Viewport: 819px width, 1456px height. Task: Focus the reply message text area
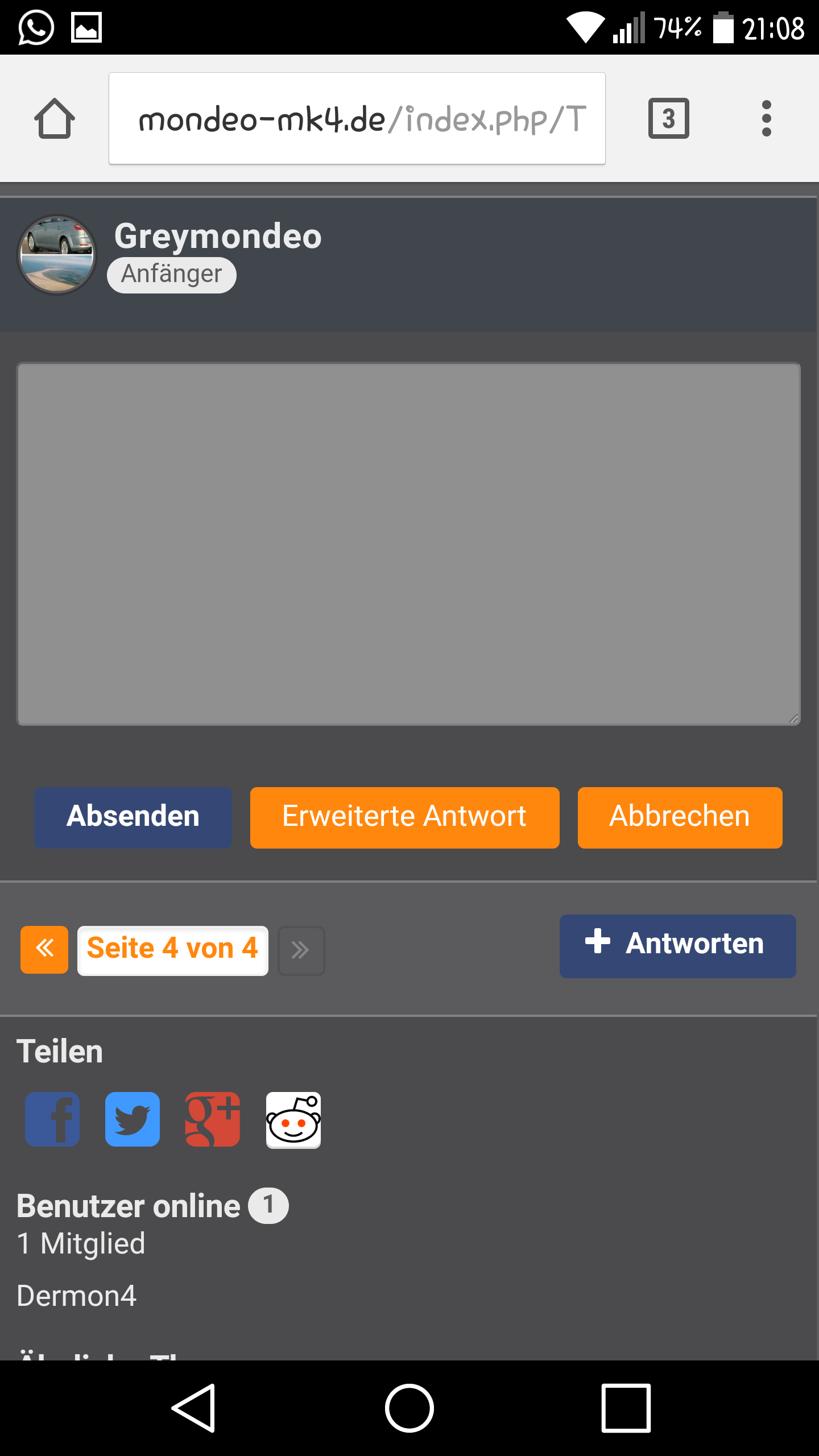point(408,543)
